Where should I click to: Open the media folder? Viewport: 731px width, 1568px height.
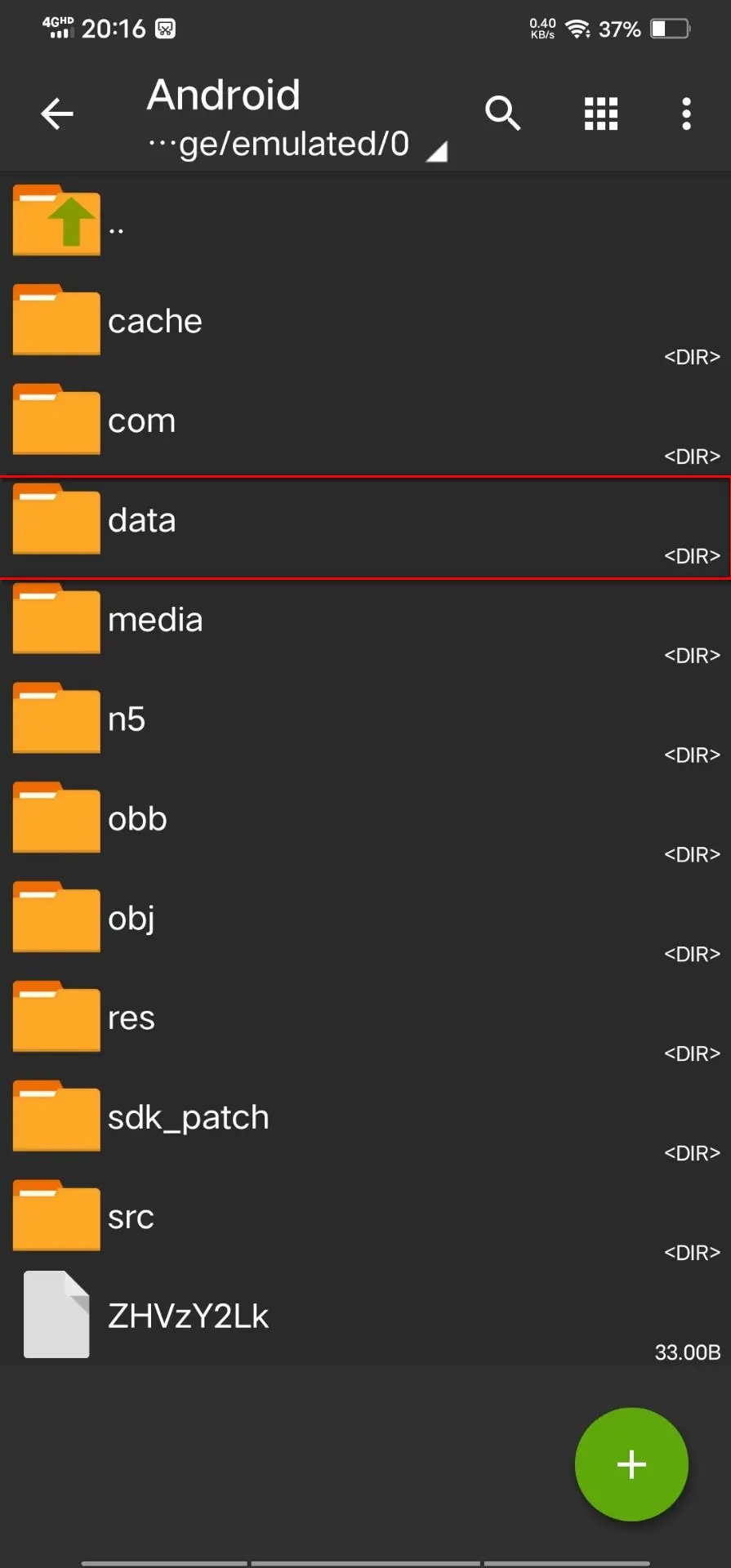click(x=365, y=620)
